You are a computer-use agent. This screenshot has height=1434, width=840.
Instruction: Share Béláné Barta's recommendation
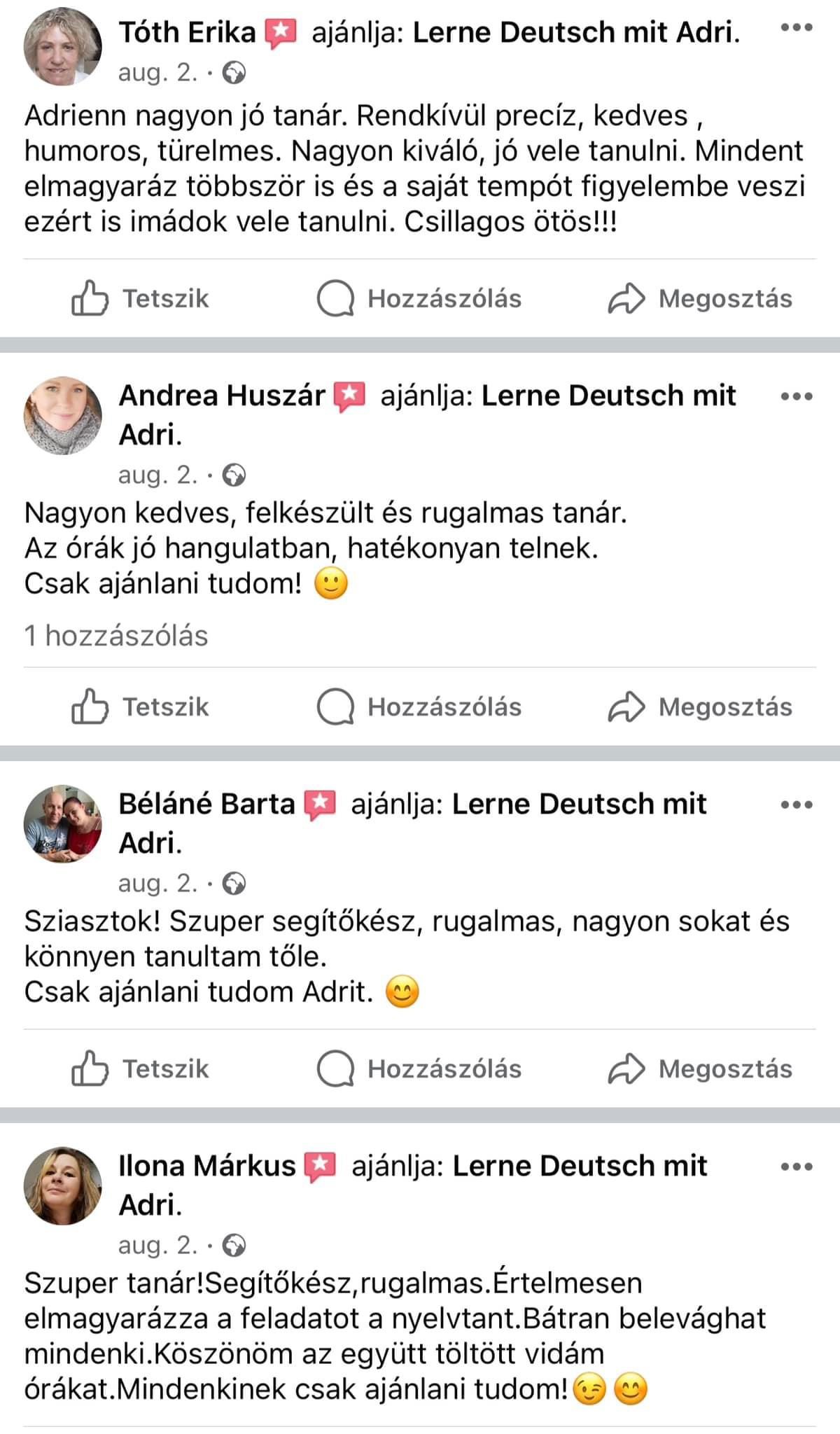point(700,1069)
